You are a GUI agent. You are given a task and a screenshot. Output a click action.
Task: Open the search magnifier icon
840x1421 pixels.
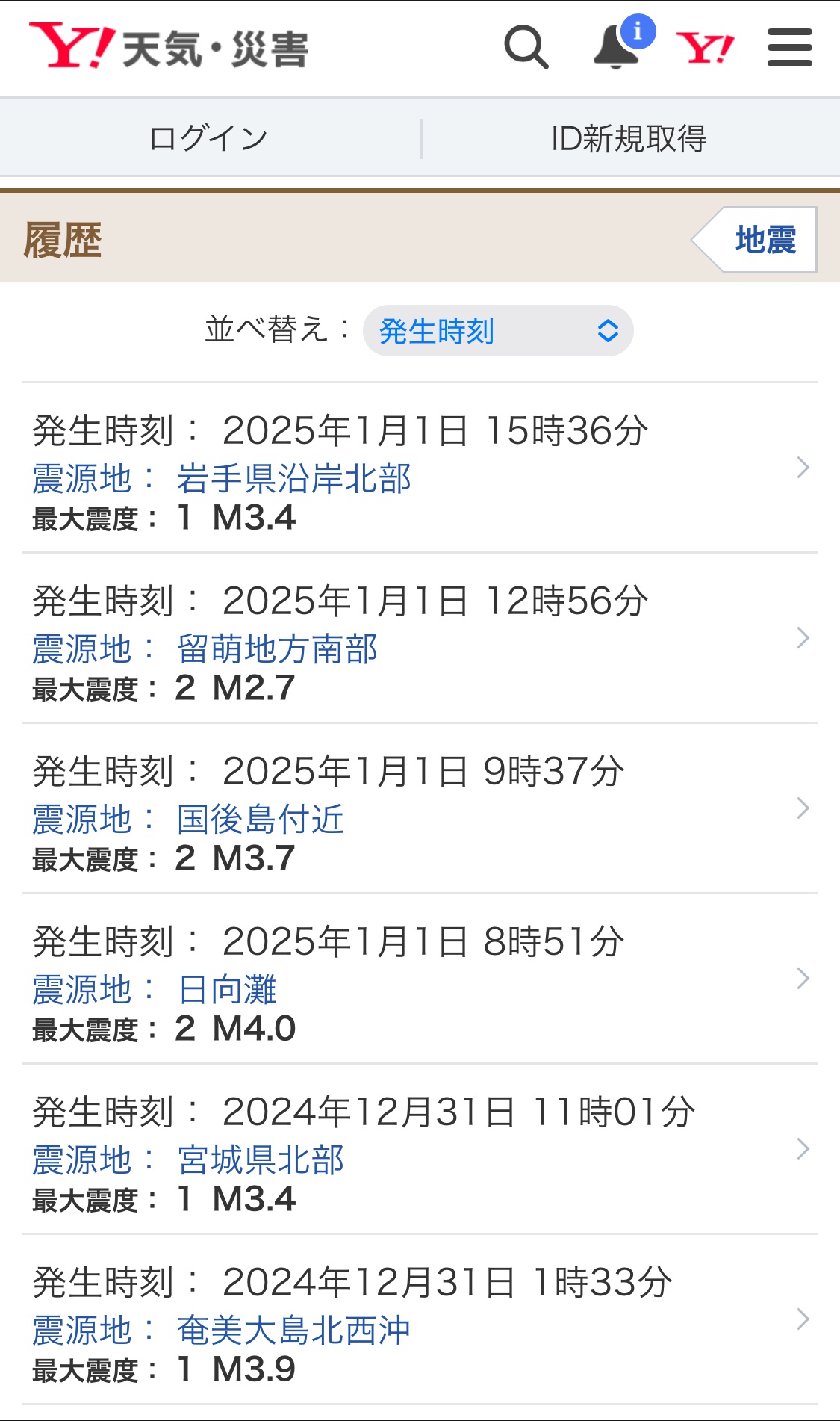point(526,47)
